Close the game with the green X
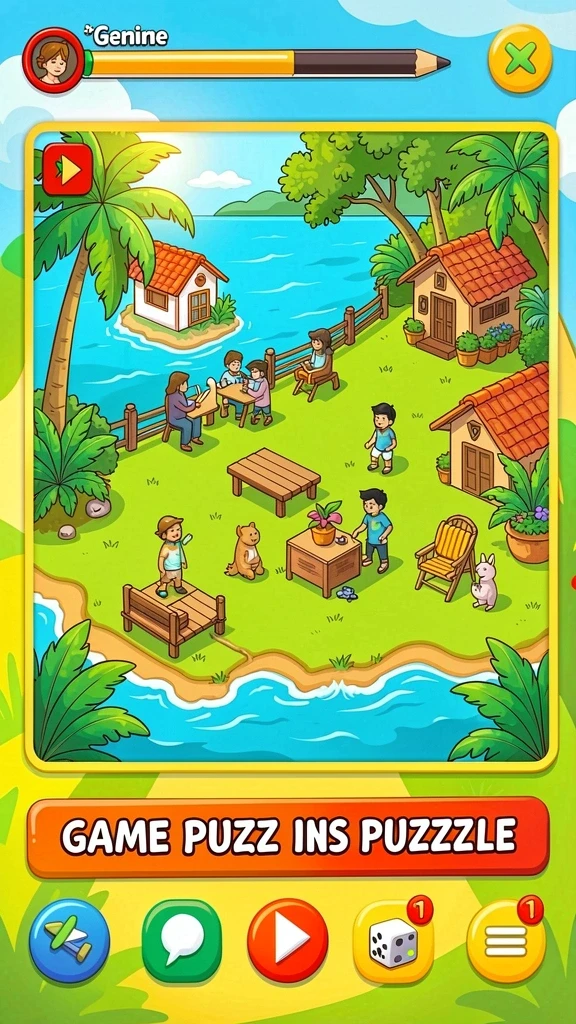Viewport: 576px width, 1024px height. pyautogui.click(x=520, y=59)
